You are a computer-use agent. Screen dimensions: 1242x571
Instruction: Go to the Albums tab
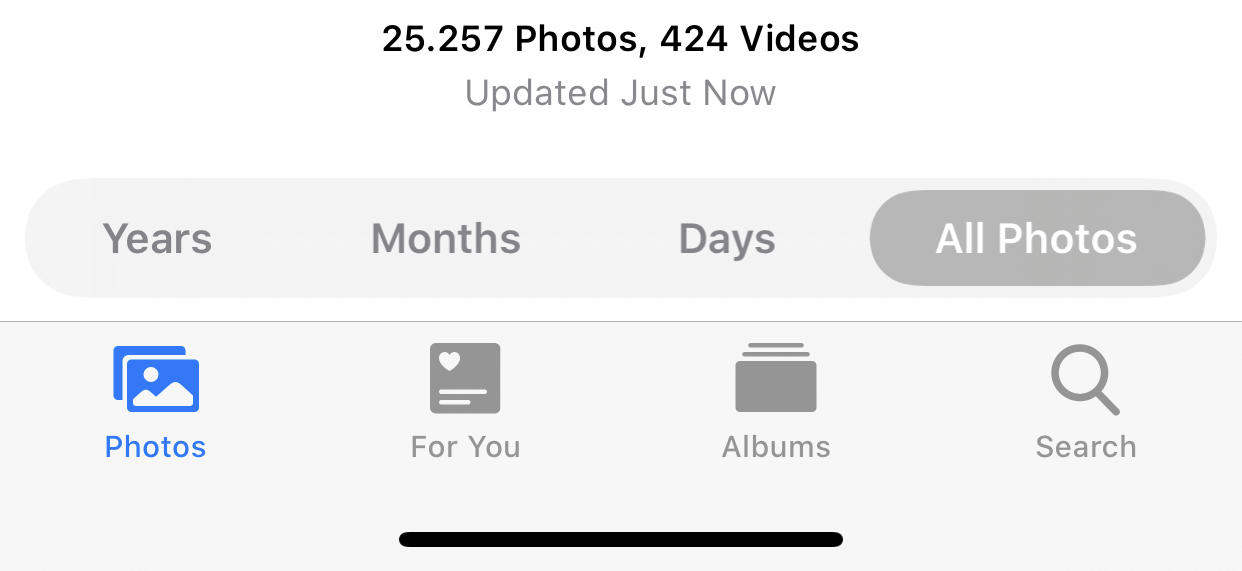(x=776, y=400)
